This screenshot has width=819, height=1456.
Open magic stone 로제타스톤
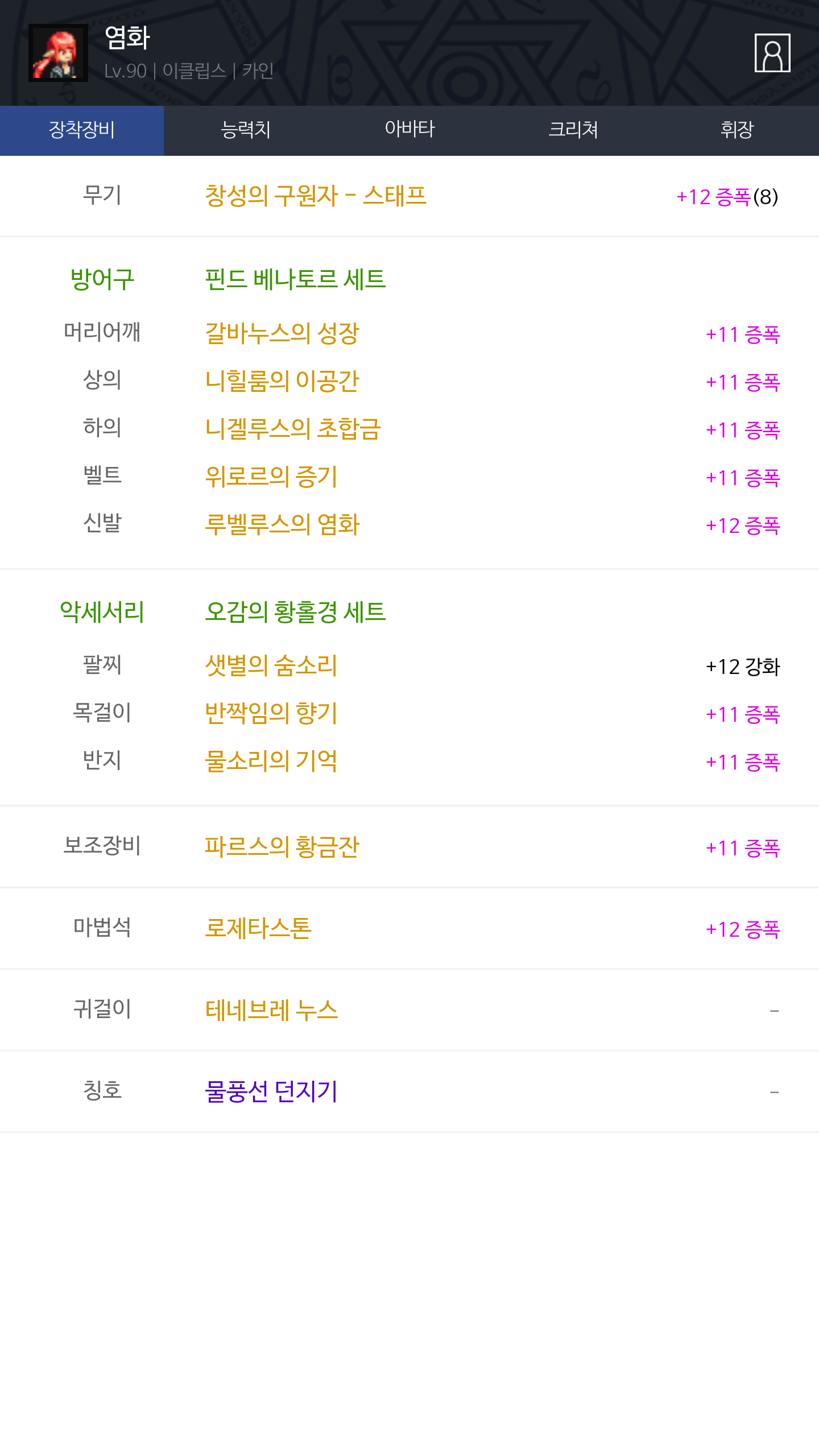coord(258,928)
